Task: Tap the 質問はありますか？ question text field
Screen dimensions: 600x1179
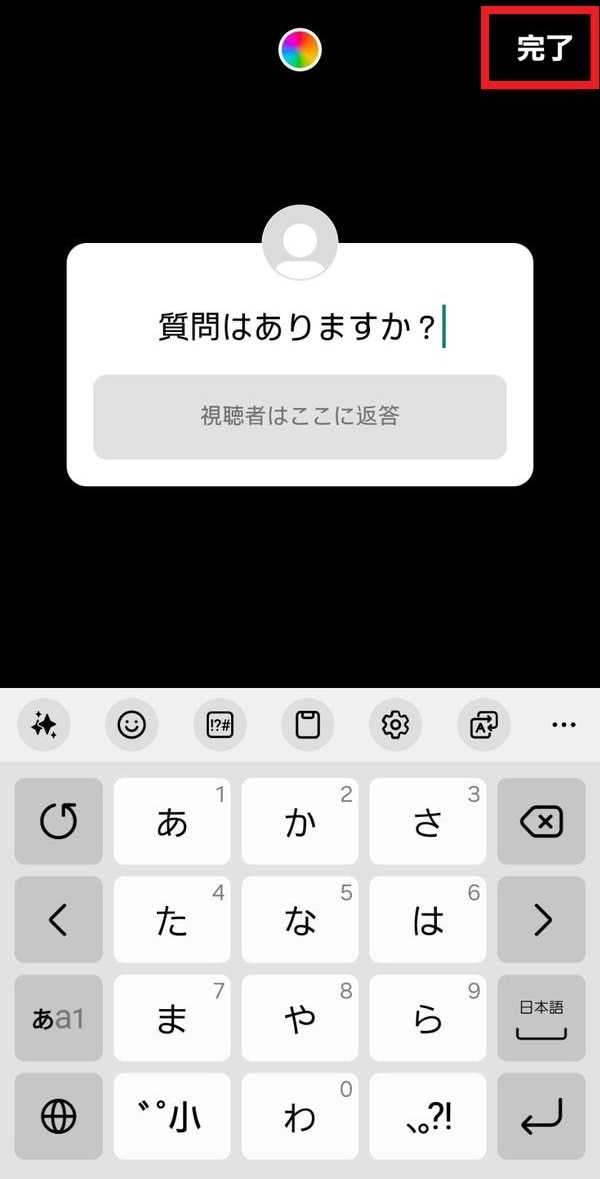Action: click(300, 327)
